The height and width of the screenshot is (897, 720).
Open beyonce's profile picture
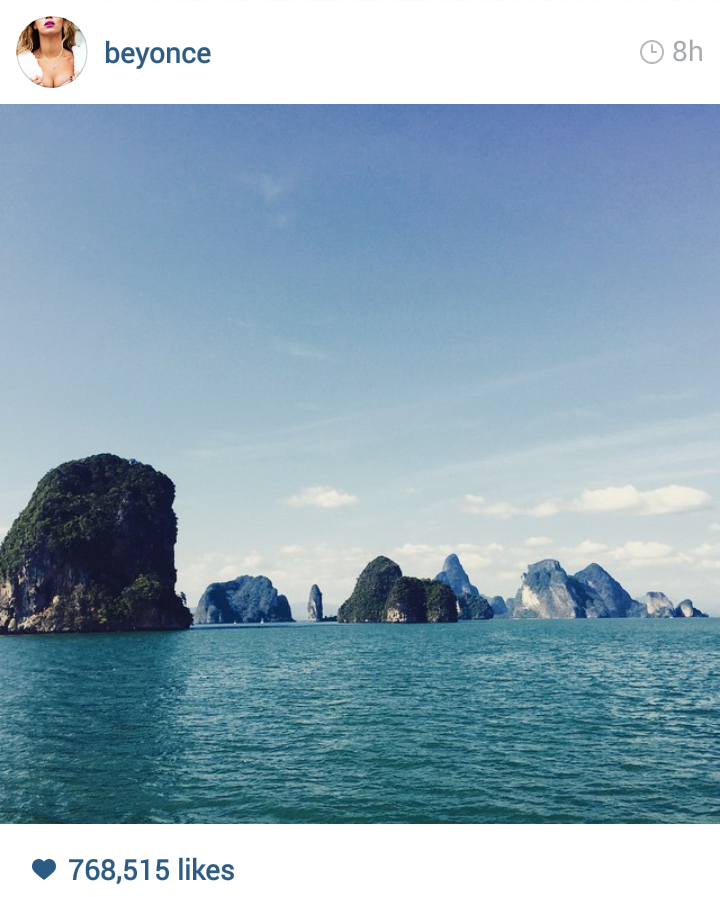(51, 52)
